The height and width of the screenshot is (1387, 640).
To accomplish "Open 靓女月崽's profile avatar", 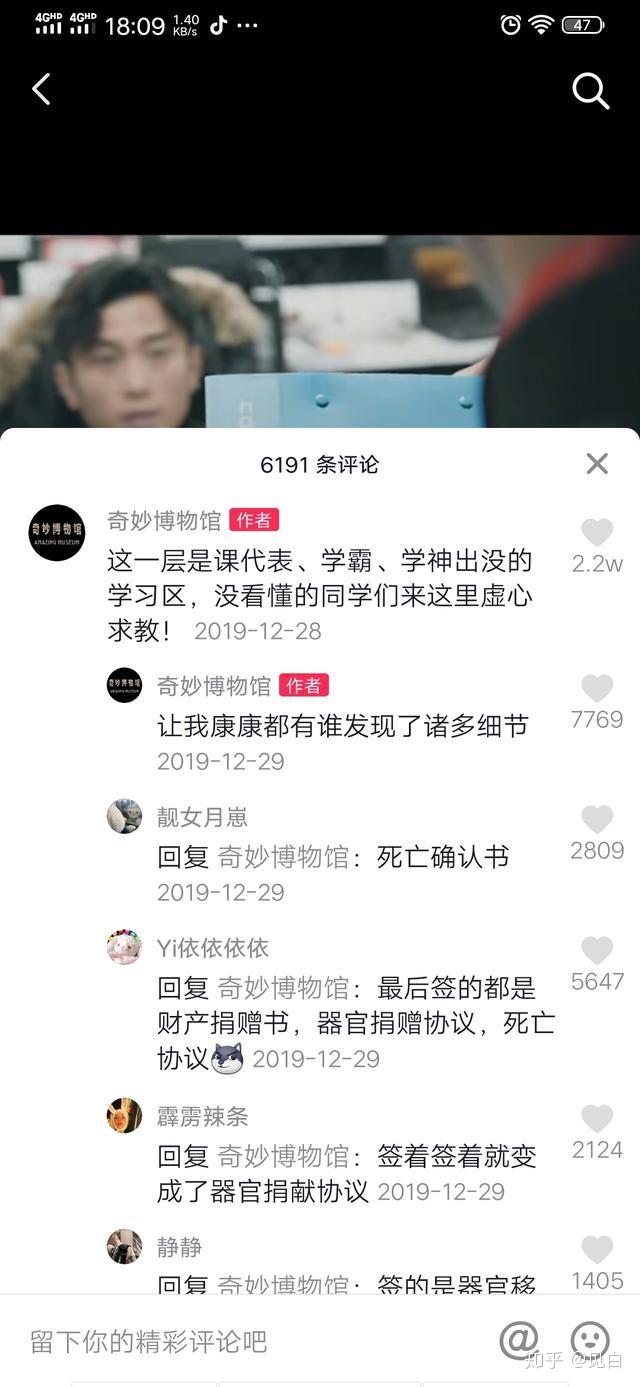I will click(x=124, y=816).
